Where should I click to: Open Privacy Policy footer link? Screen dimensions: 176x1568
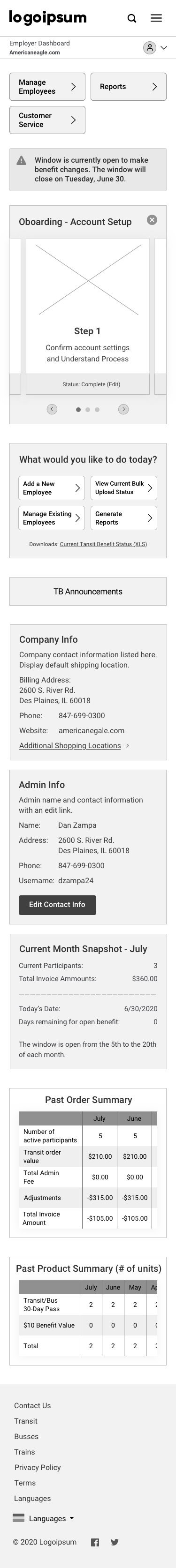[38, 1467]
